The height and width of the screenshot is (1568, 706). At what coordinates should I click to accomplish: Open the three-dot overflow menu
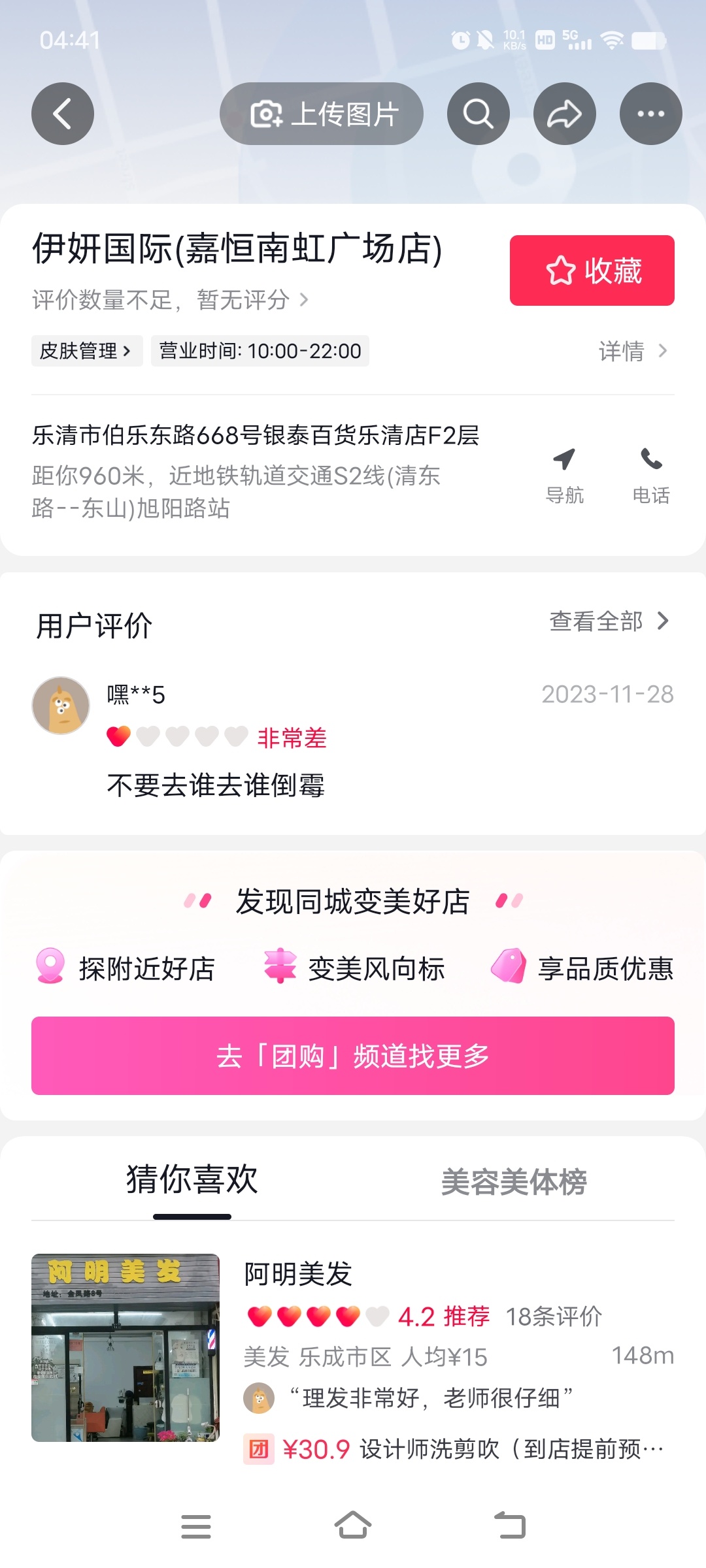pyautogui.click(x=651, y=114)
